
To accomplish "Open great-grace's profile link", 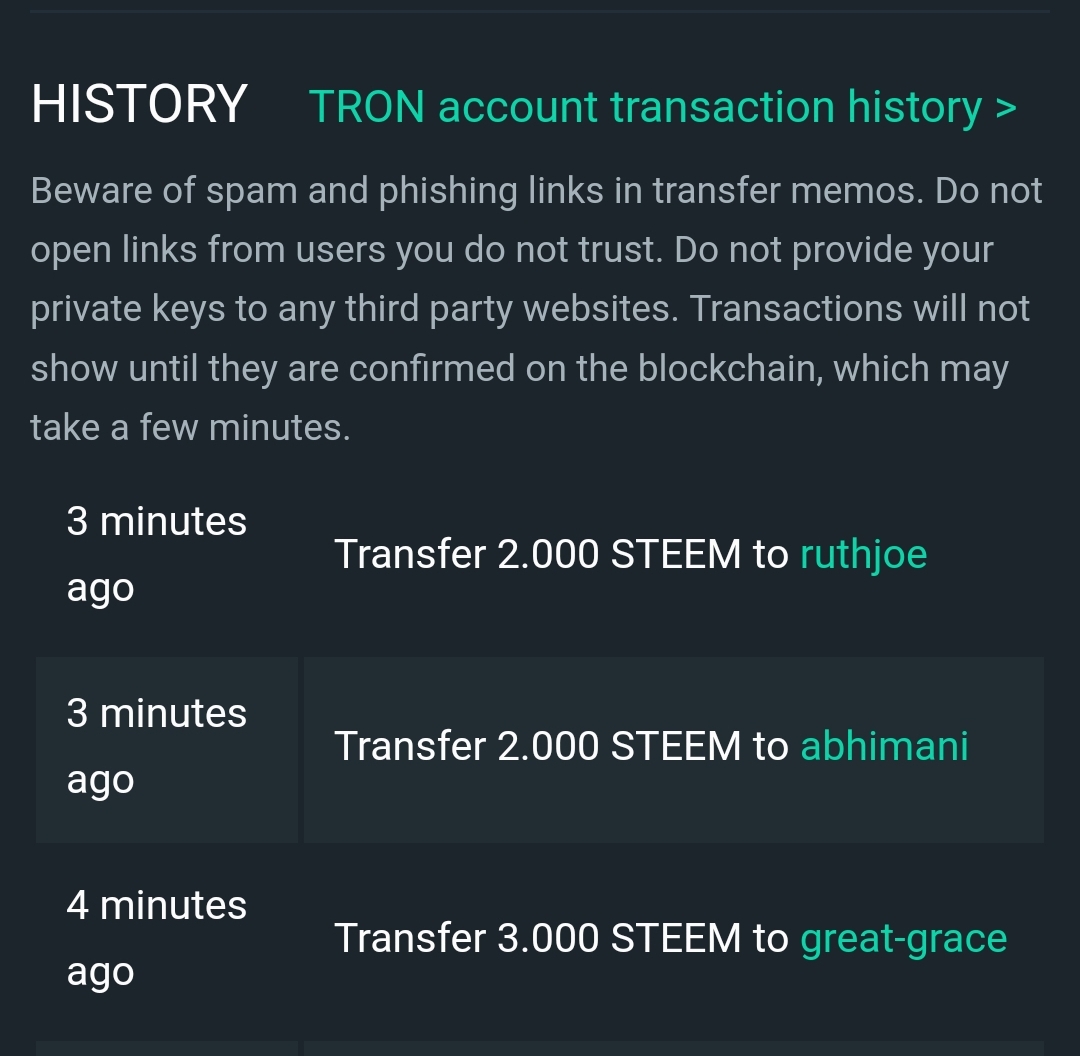I will pos(903,938).
